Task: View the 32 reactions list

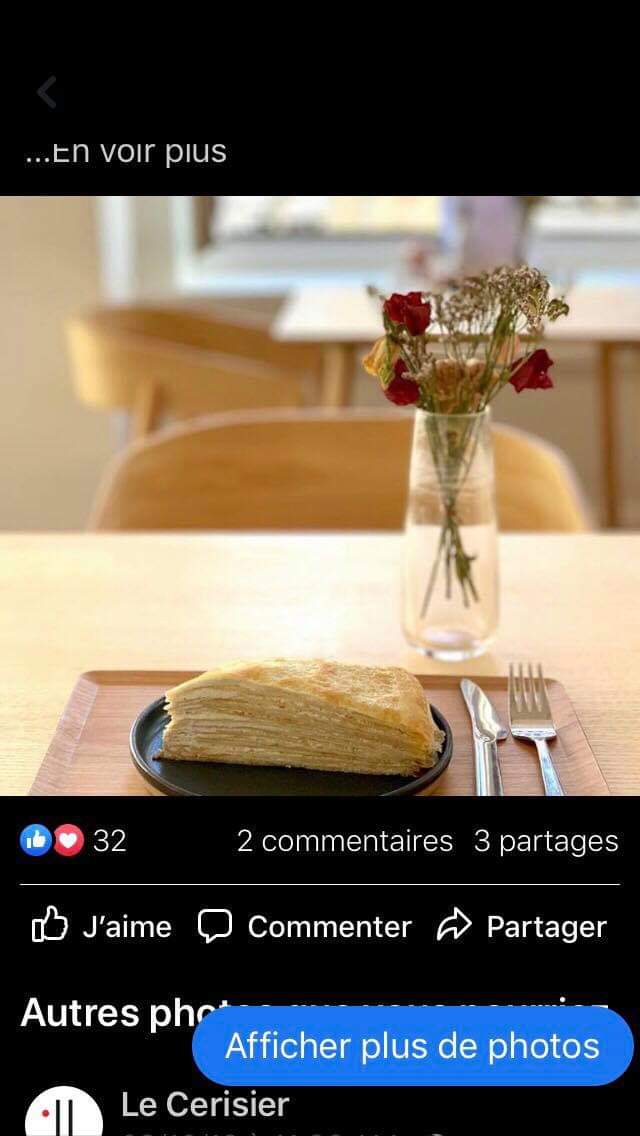Action: (x=75, y=841)
